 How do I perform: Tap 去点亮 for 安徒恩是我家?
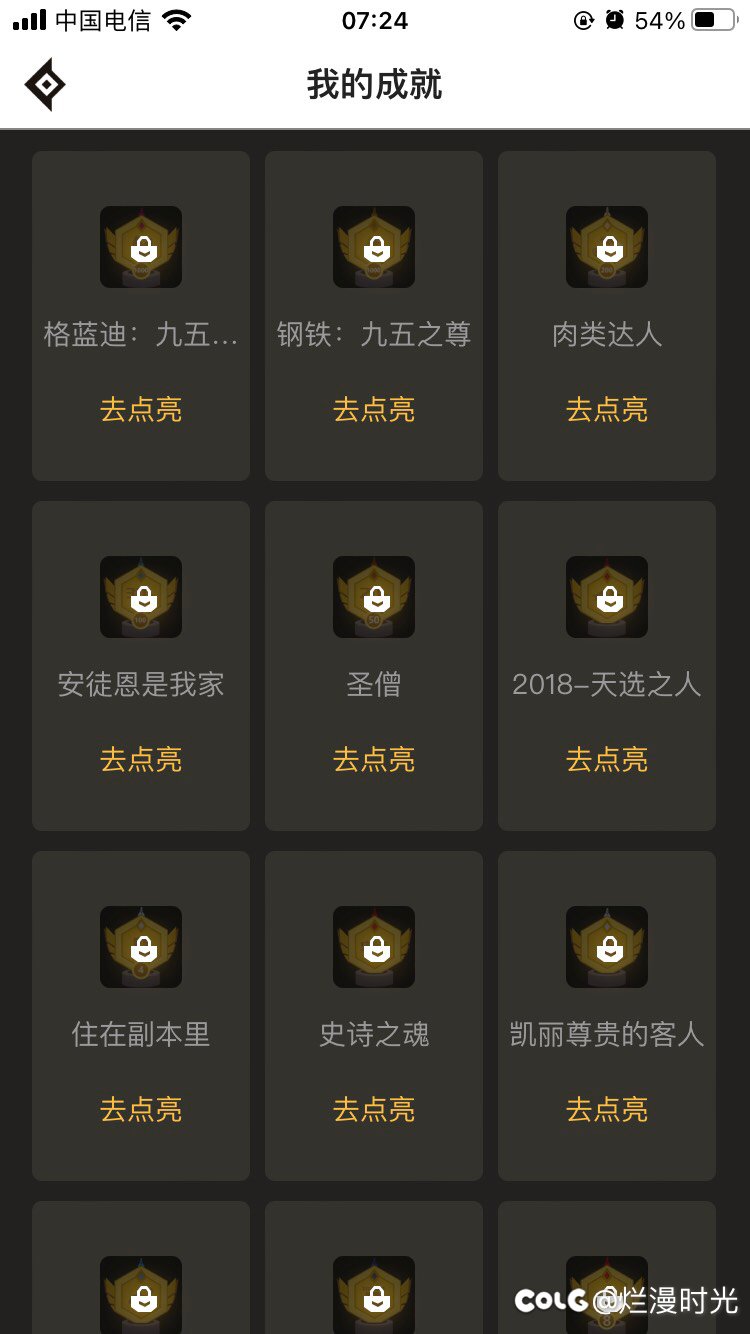pyautogui.click(x=141, y=759)
